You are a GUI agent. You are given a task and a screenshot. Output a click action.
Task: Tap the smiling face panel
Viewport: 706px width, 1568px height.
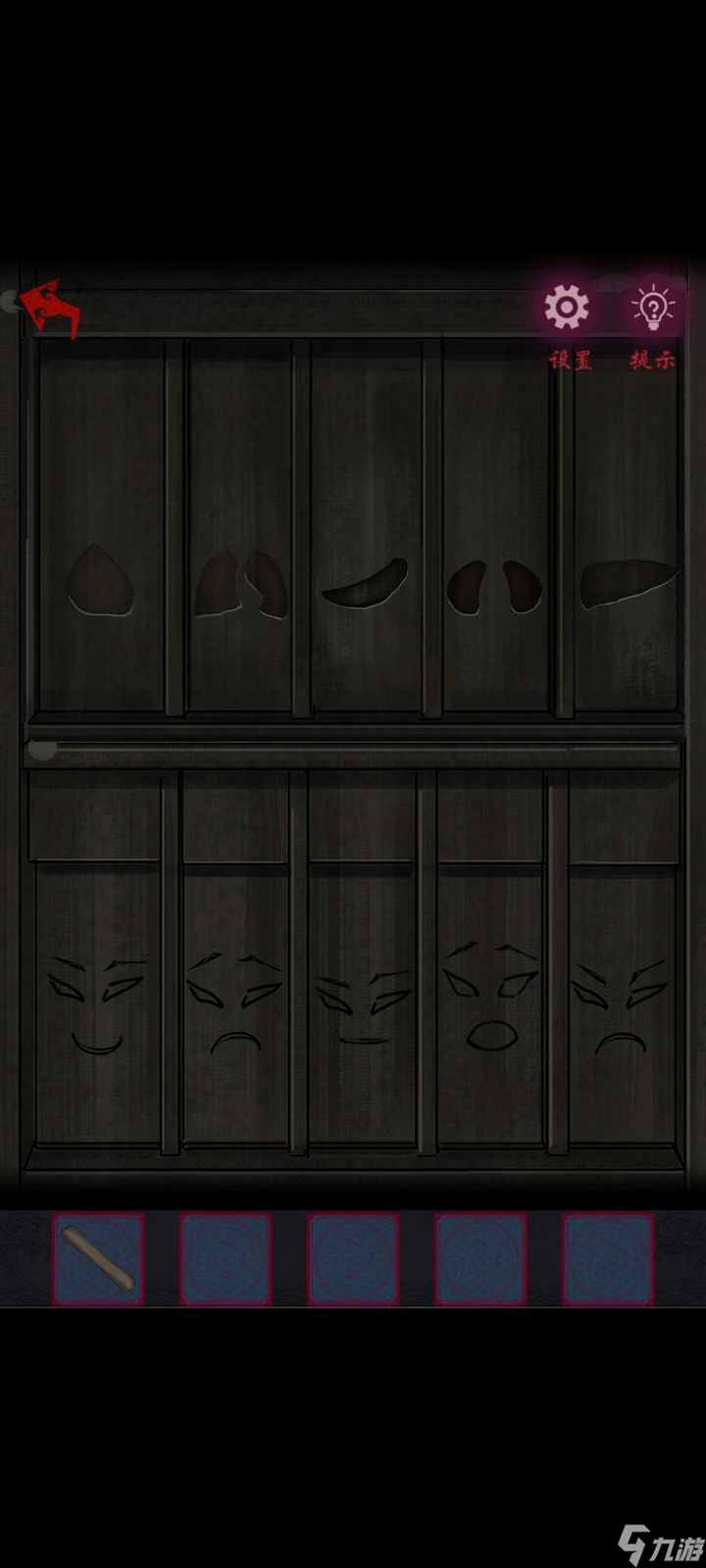pos(96,1004)
